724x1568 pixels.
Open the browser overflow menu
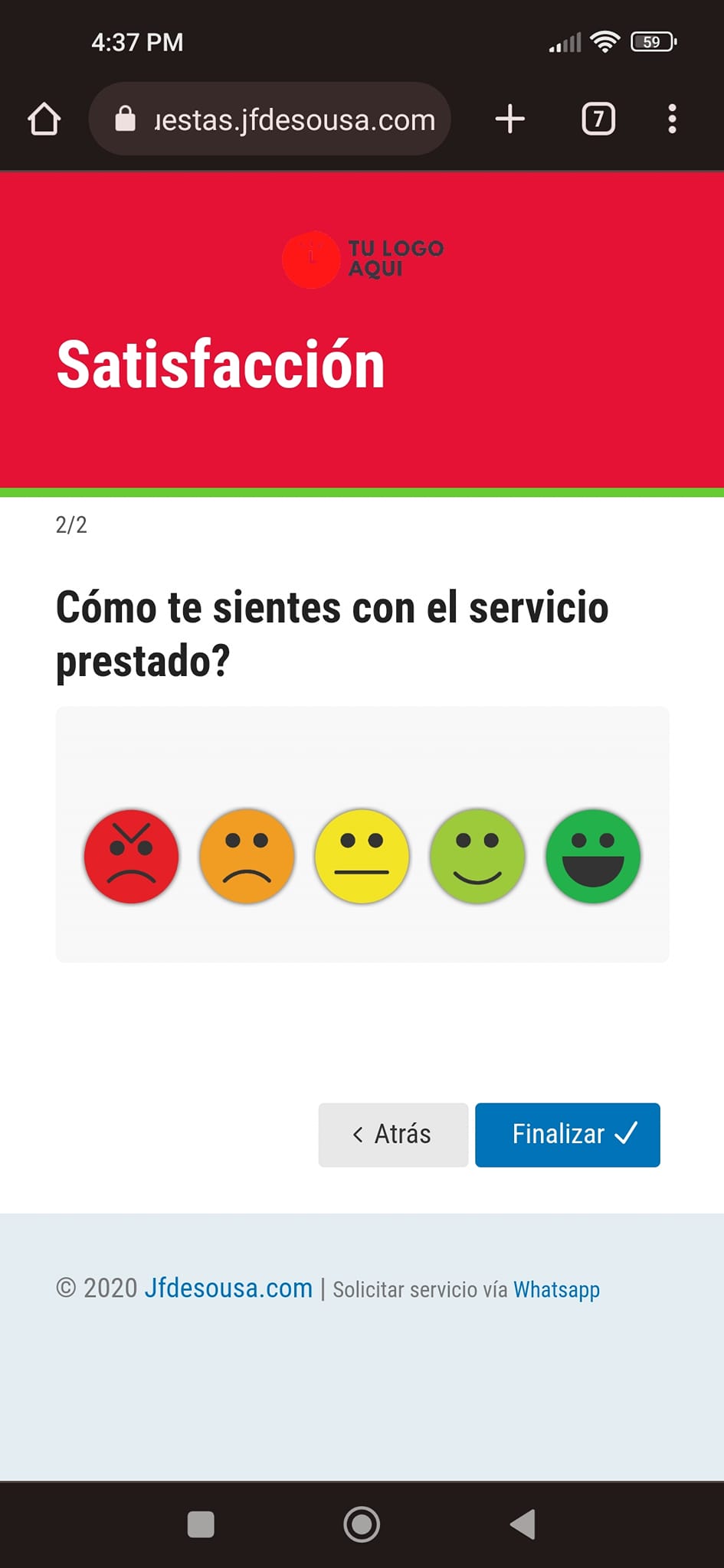pos(672,119)
